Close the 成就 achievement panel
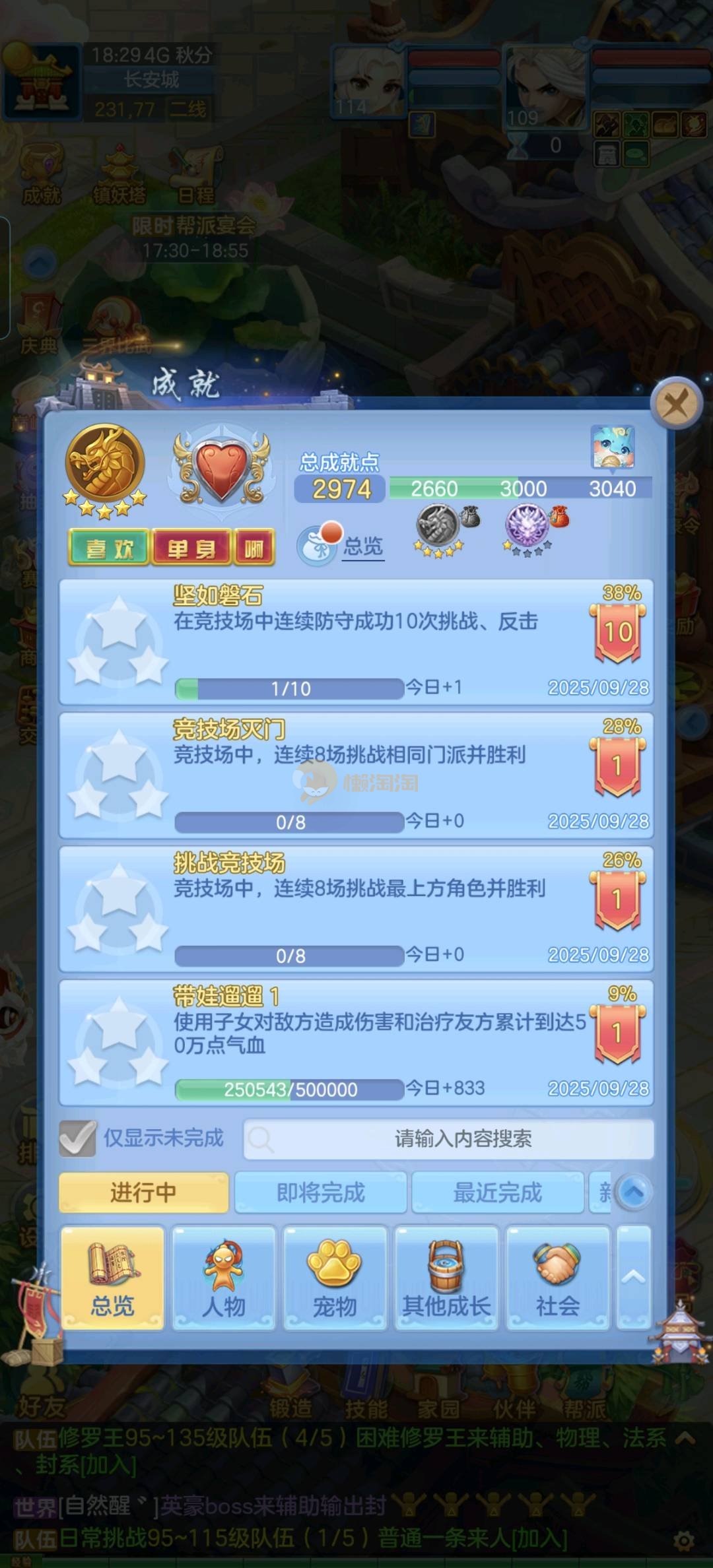Image resolution: width=713 pixels, height=1568 pixels. [x=675, y=403]
